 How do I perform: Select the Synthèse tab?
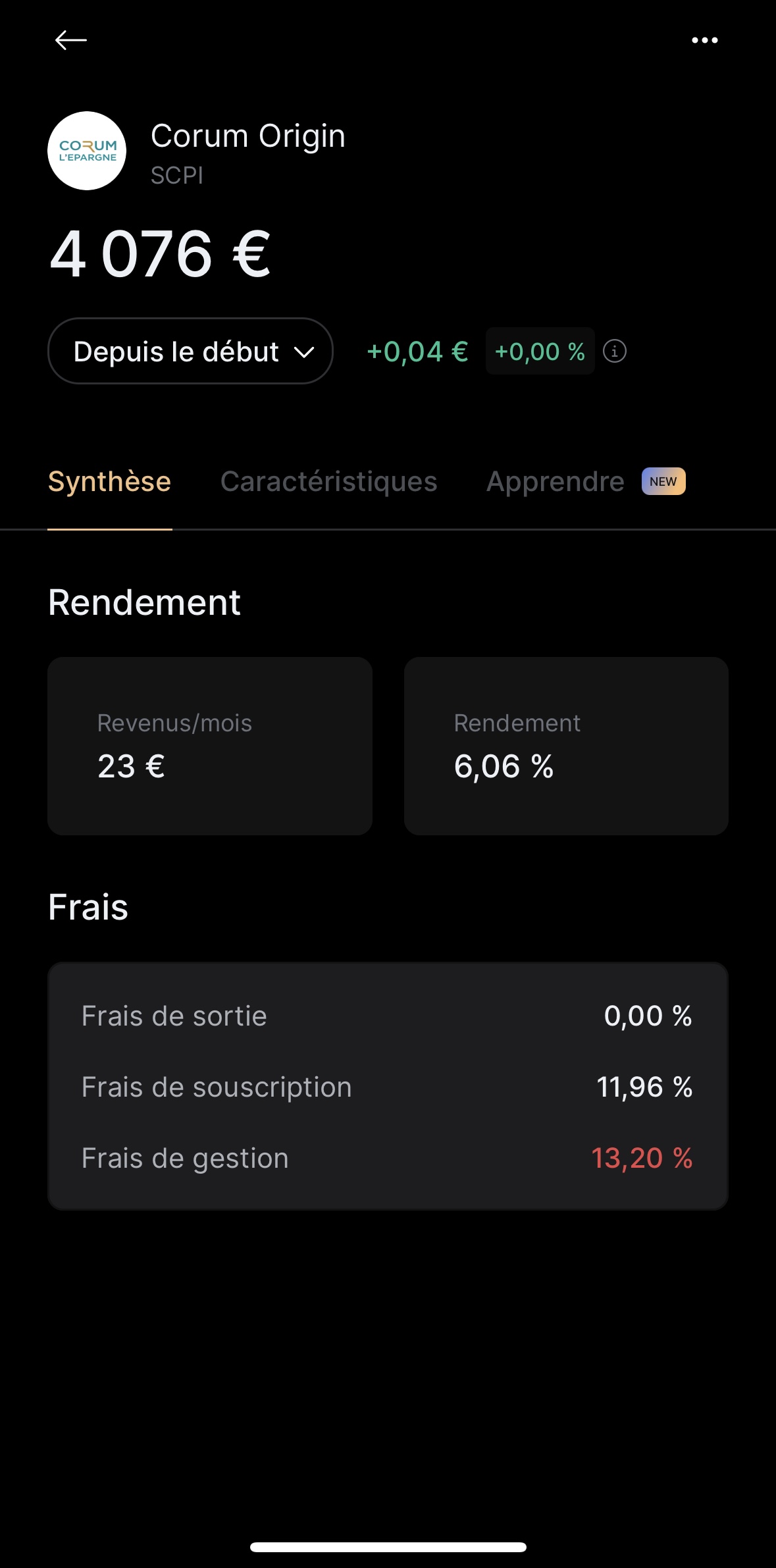[x=109, y=481]
